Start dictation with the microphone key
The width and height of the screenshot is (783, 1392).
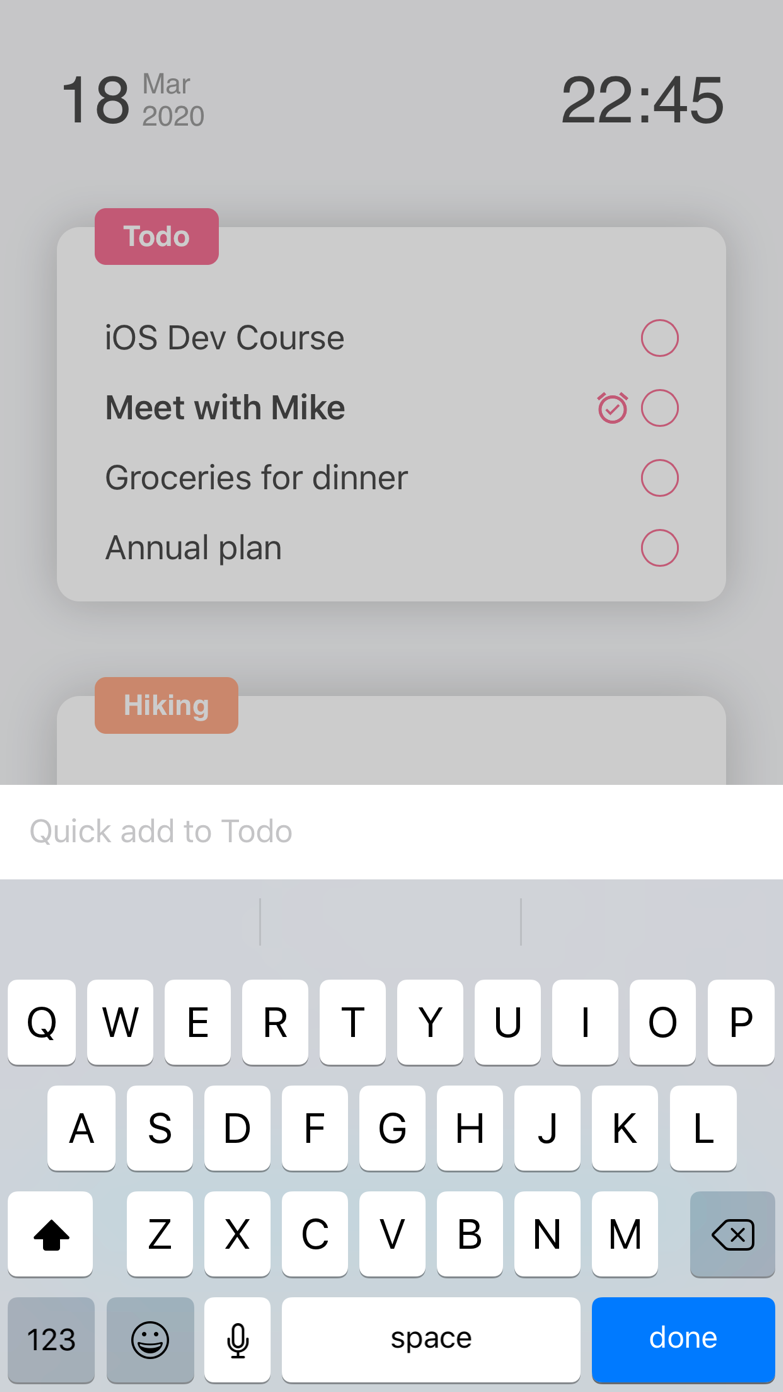tap(237, 1339)
